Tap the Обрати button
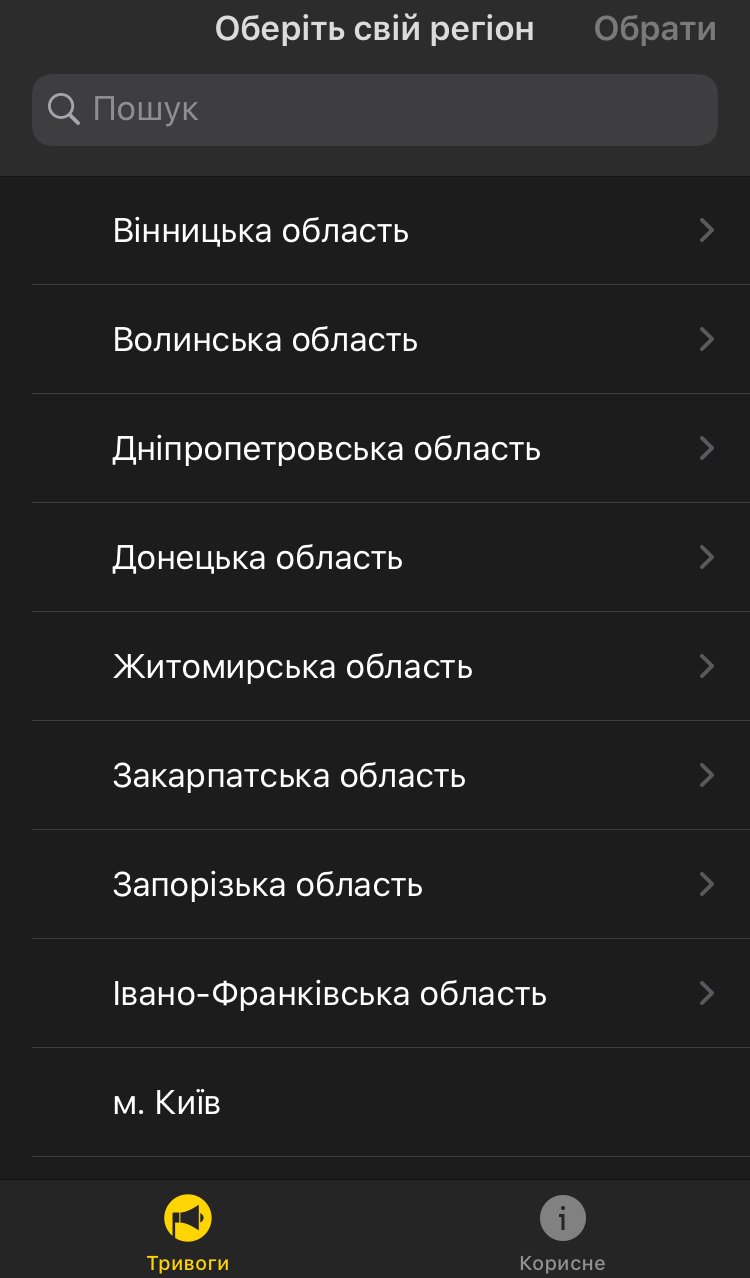 coord(655,29)
